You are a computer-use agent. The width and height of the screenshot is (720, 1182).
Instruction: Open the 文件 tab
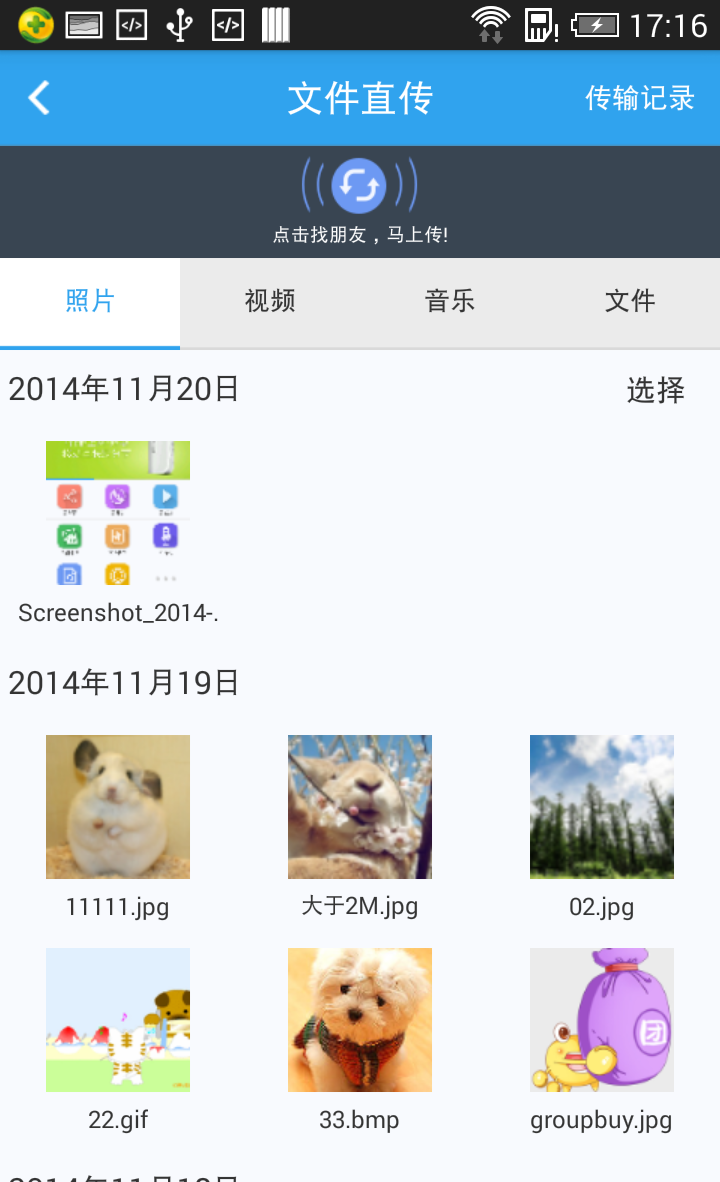pos(630,302)
